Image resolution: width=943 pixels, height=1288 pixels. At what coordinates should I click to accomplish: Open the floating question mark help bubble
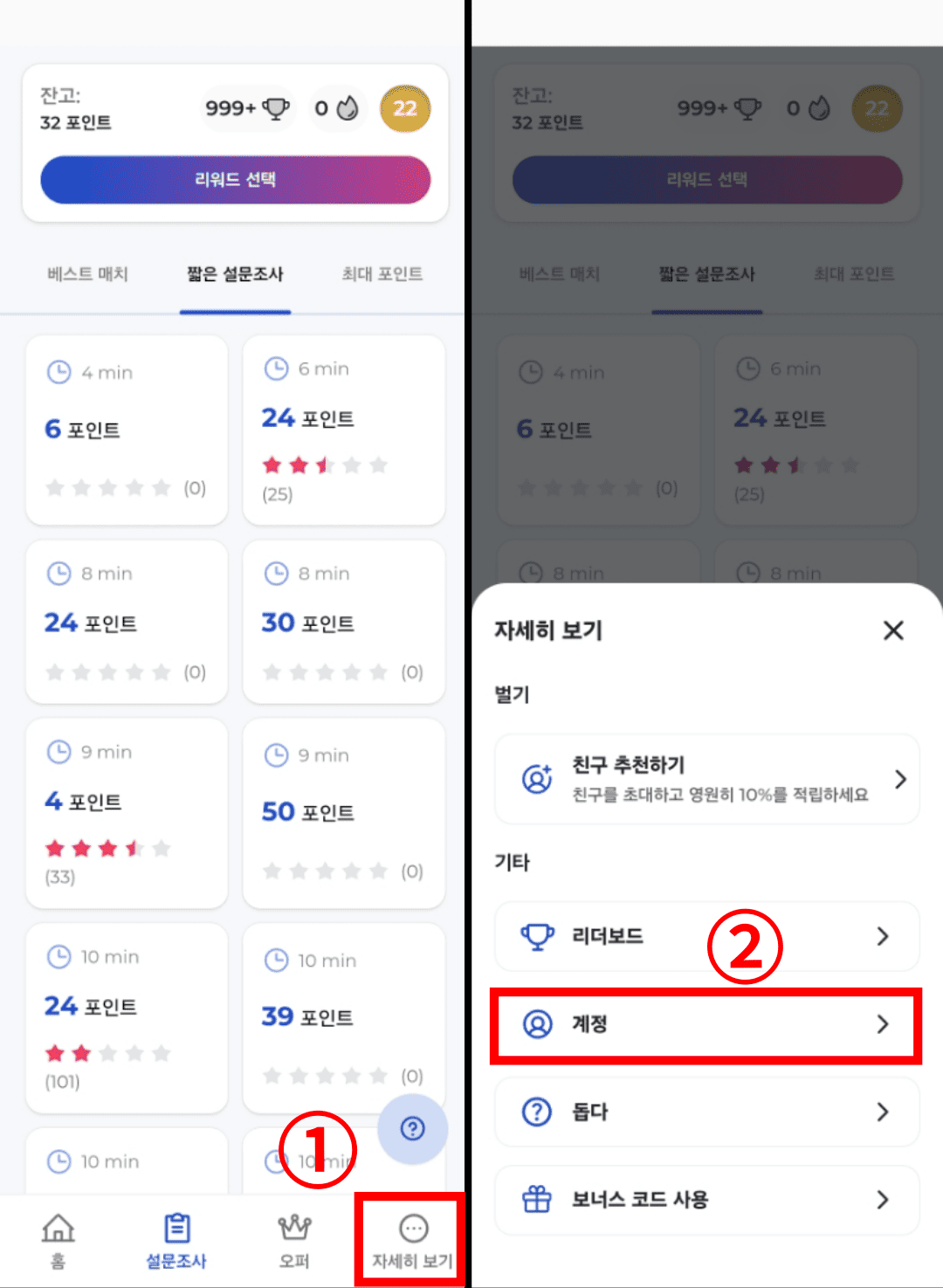click(412, 1129)
